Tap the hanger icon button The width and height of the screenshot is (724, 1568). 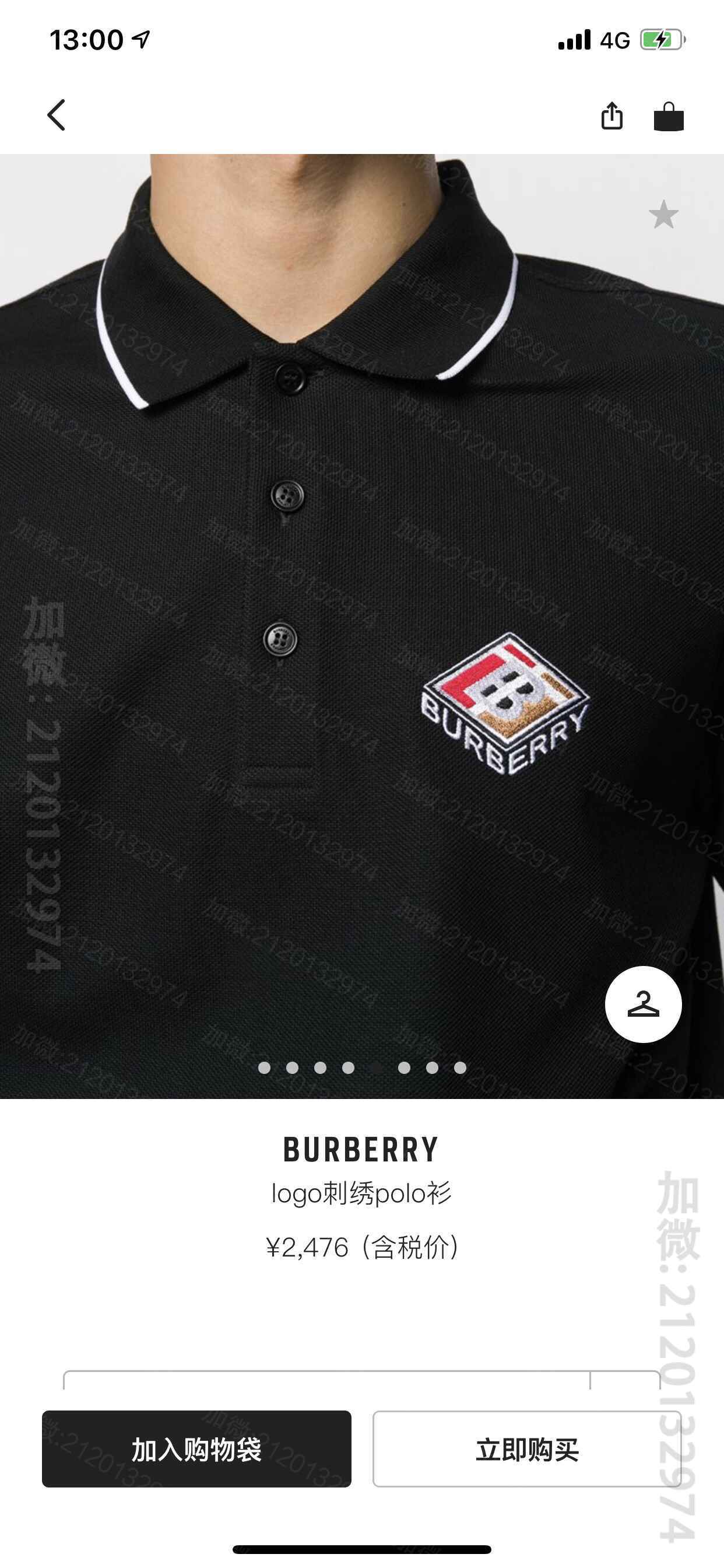[643, 1005]
